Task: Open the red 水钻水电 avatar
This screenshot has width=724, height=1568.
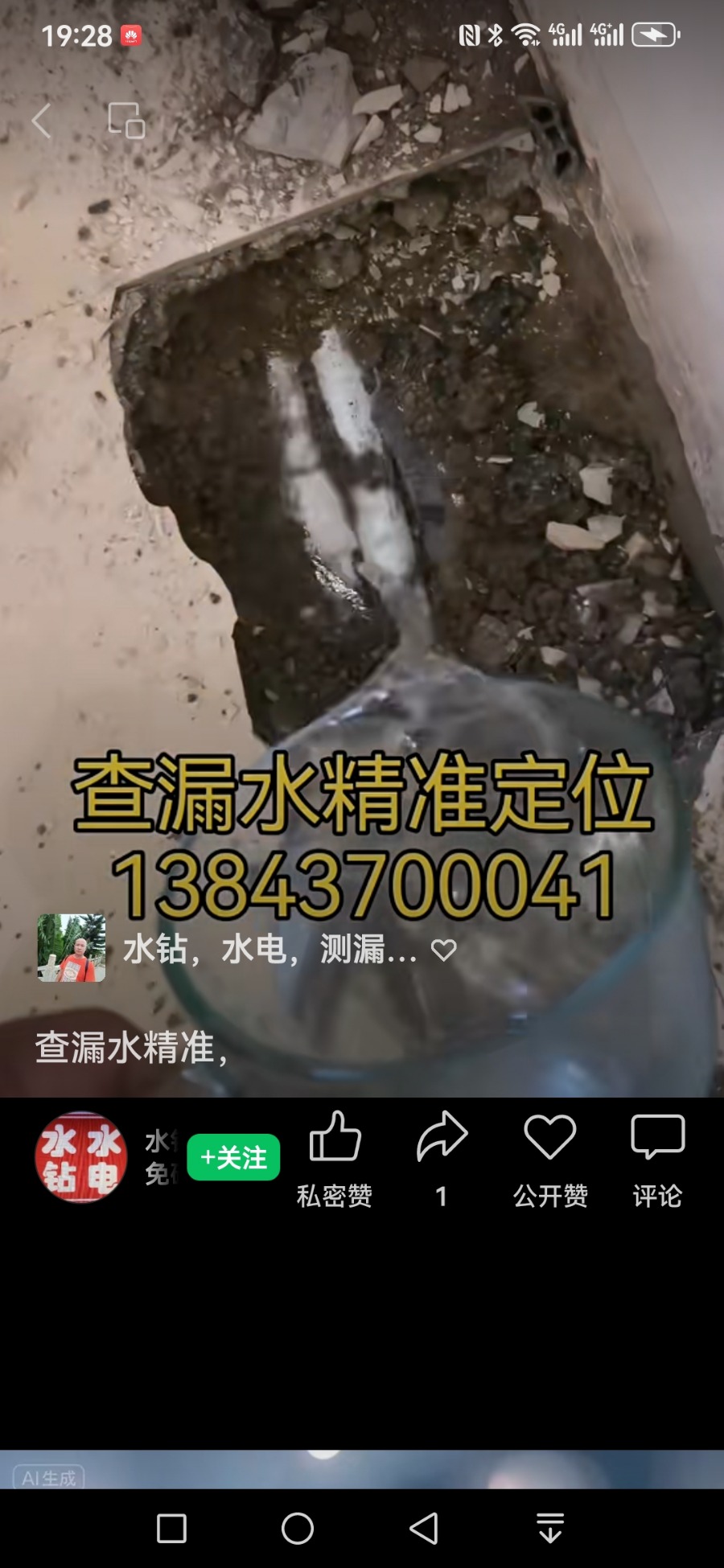Action: tap(80, 1157)
